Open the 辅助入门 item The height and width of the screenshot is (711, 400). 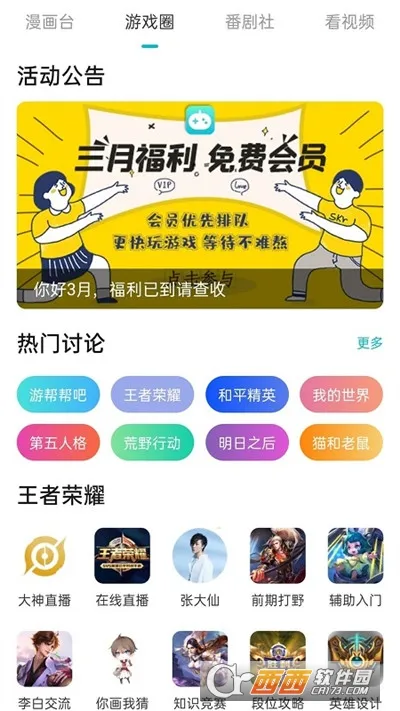pyautogui.click(x=356, y=568)
